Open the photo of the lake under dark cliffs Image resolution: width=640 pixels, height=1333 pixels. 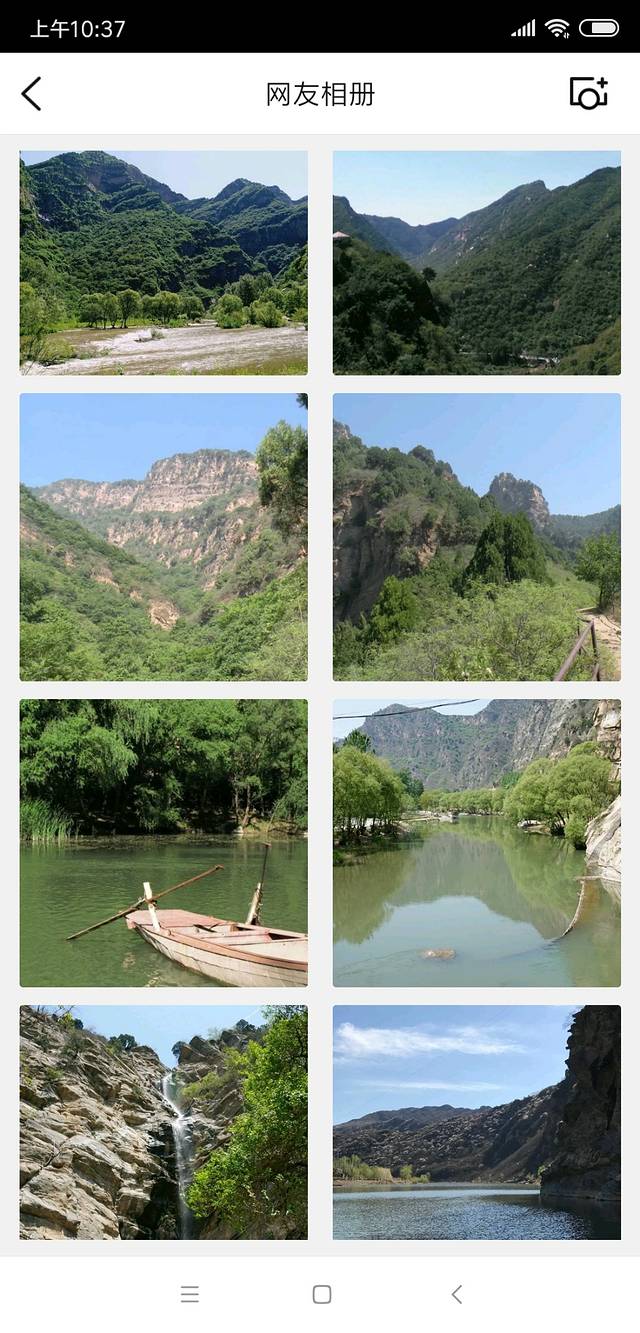tap(476, 1122)
